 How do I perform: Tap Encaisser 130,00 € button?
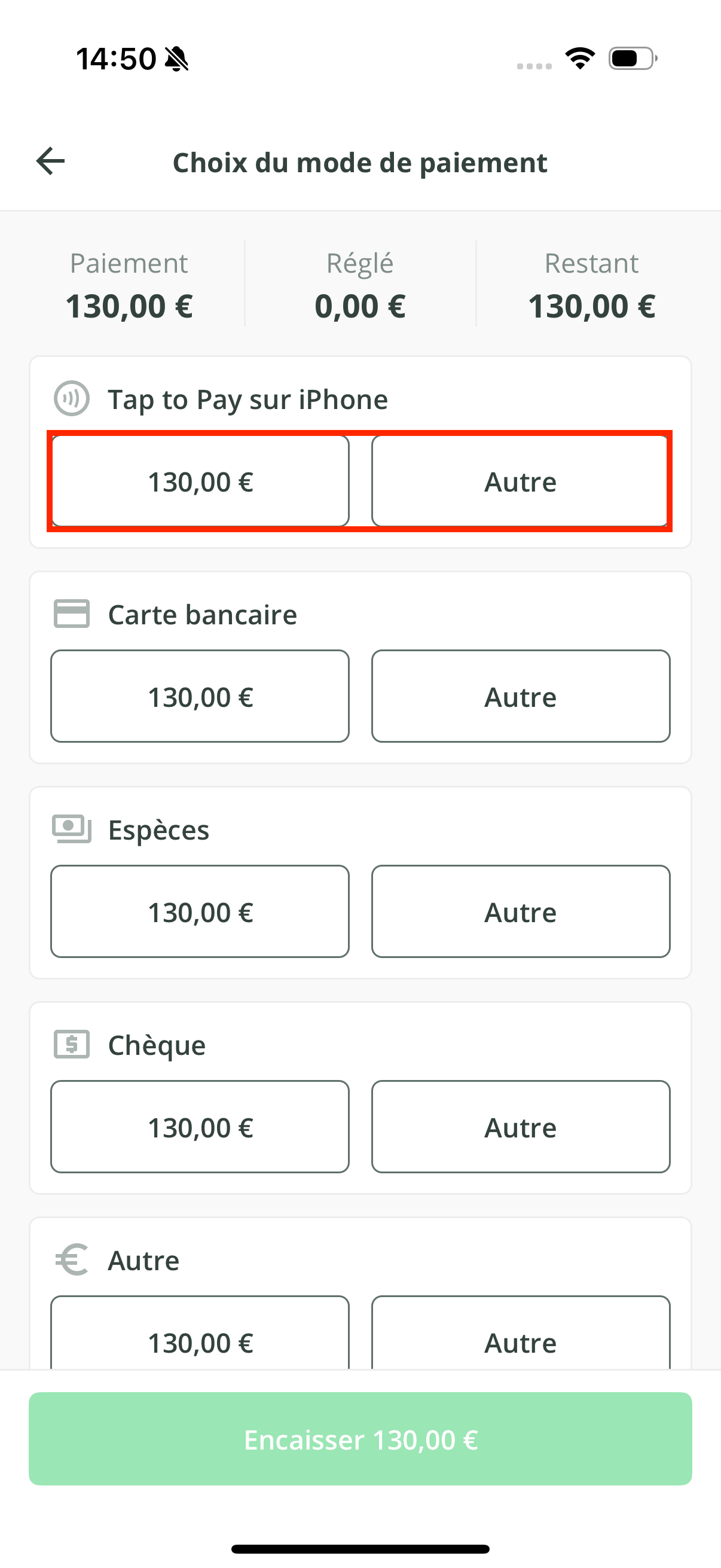(360, 1439)
